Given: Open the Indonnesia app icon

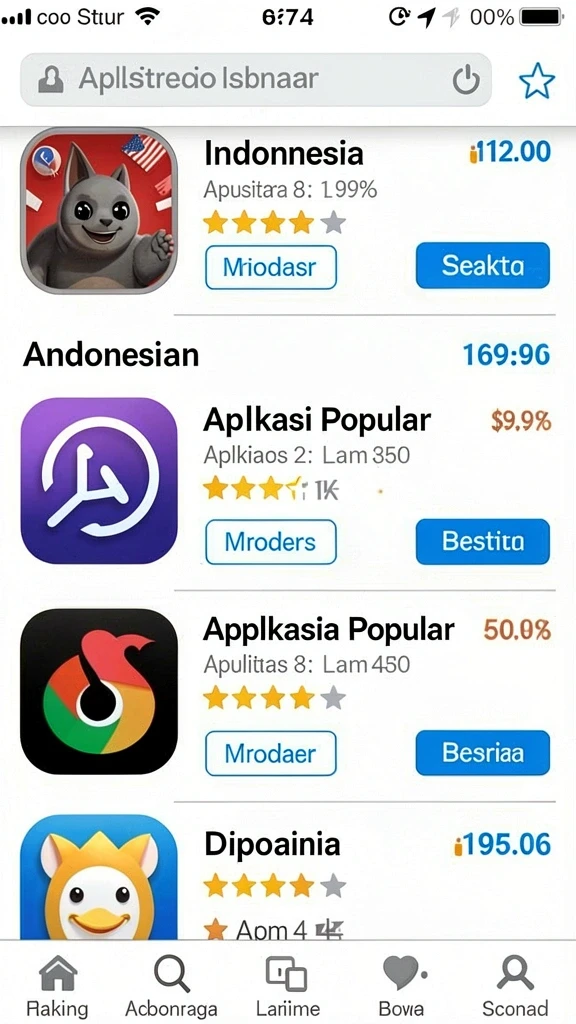Looking at the screenshot, I should [x=99, y=210].
